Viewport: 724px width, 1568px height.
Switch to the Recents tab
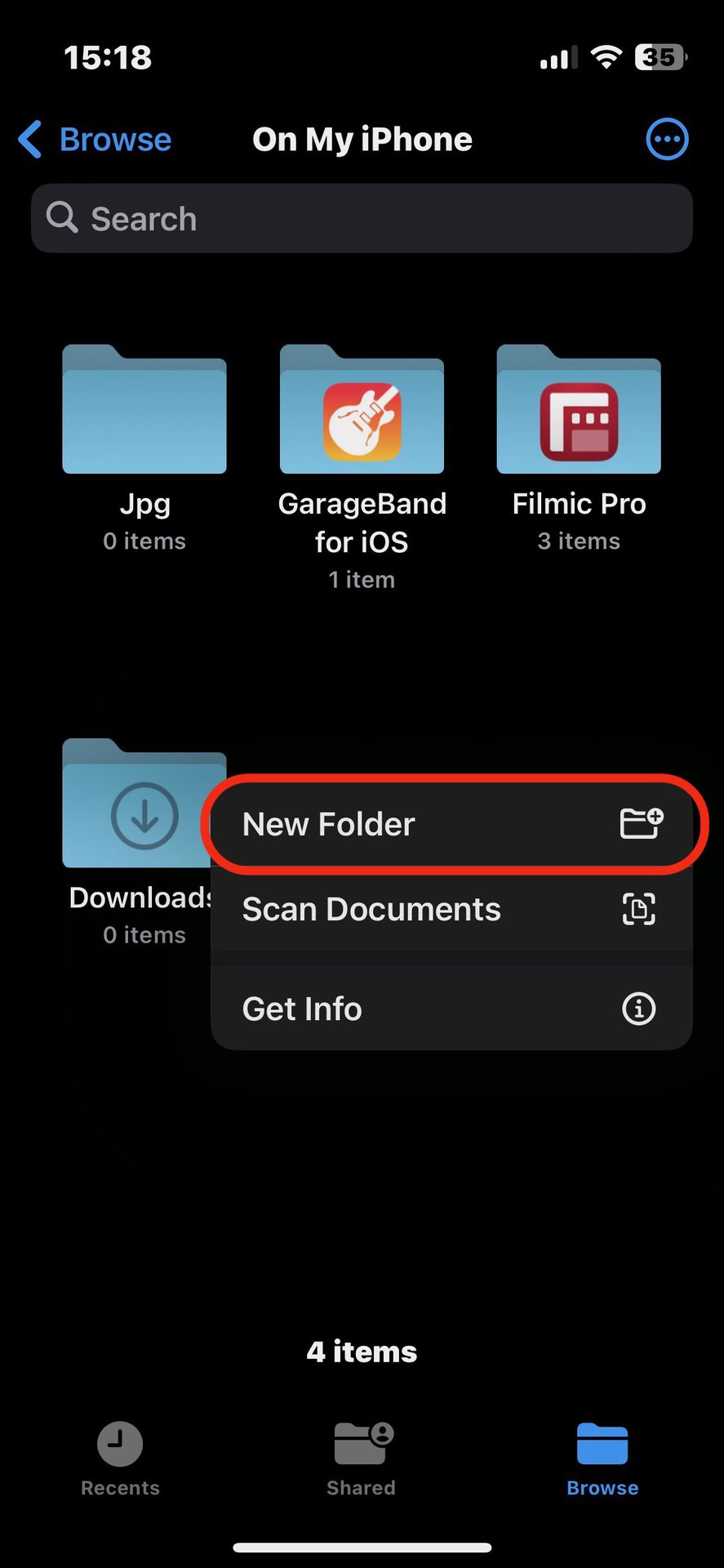[120, 1459]
